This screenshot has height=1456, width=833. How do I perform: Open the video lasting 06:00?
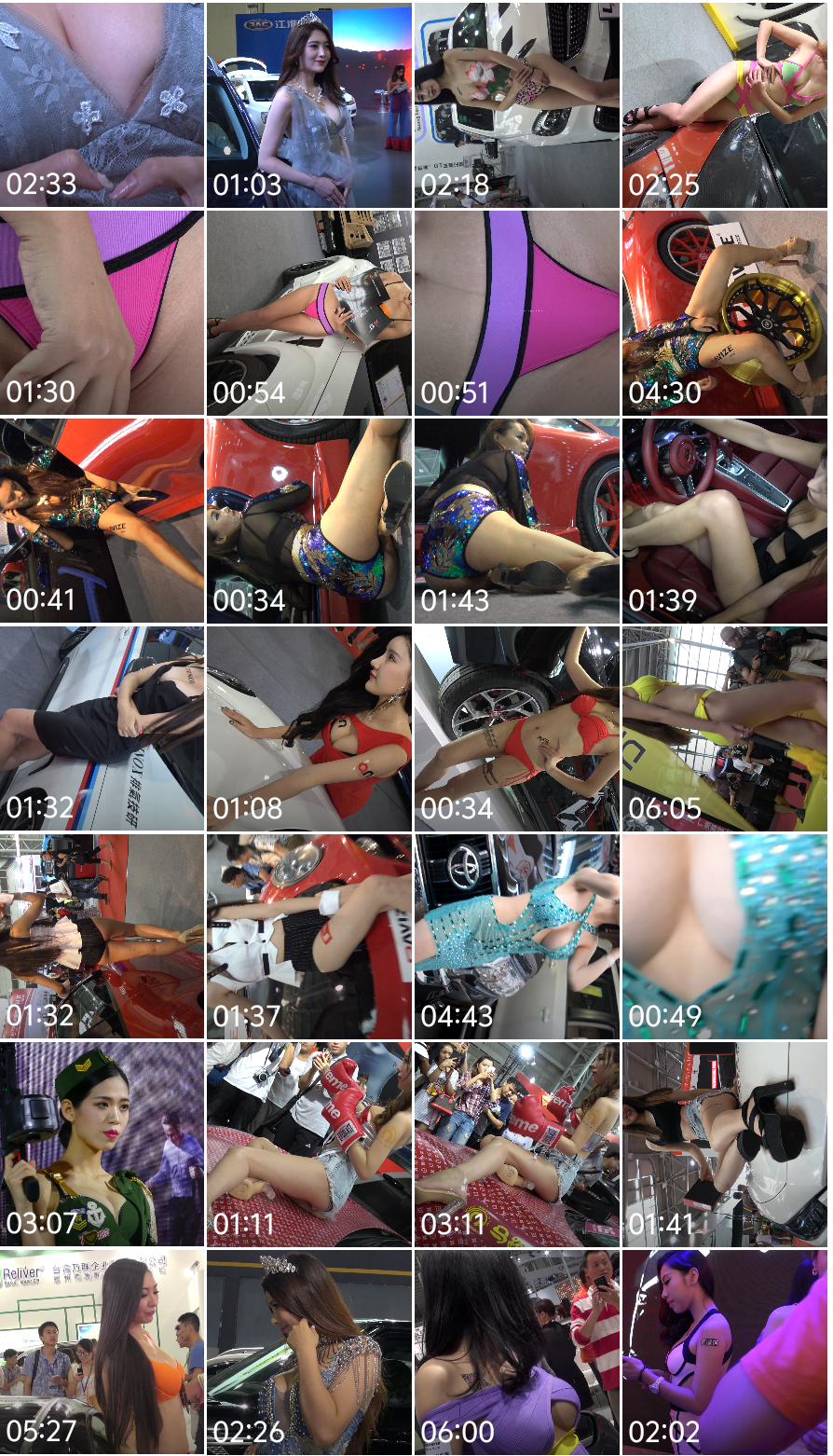pyautogui.click(x=516, y=1352)
